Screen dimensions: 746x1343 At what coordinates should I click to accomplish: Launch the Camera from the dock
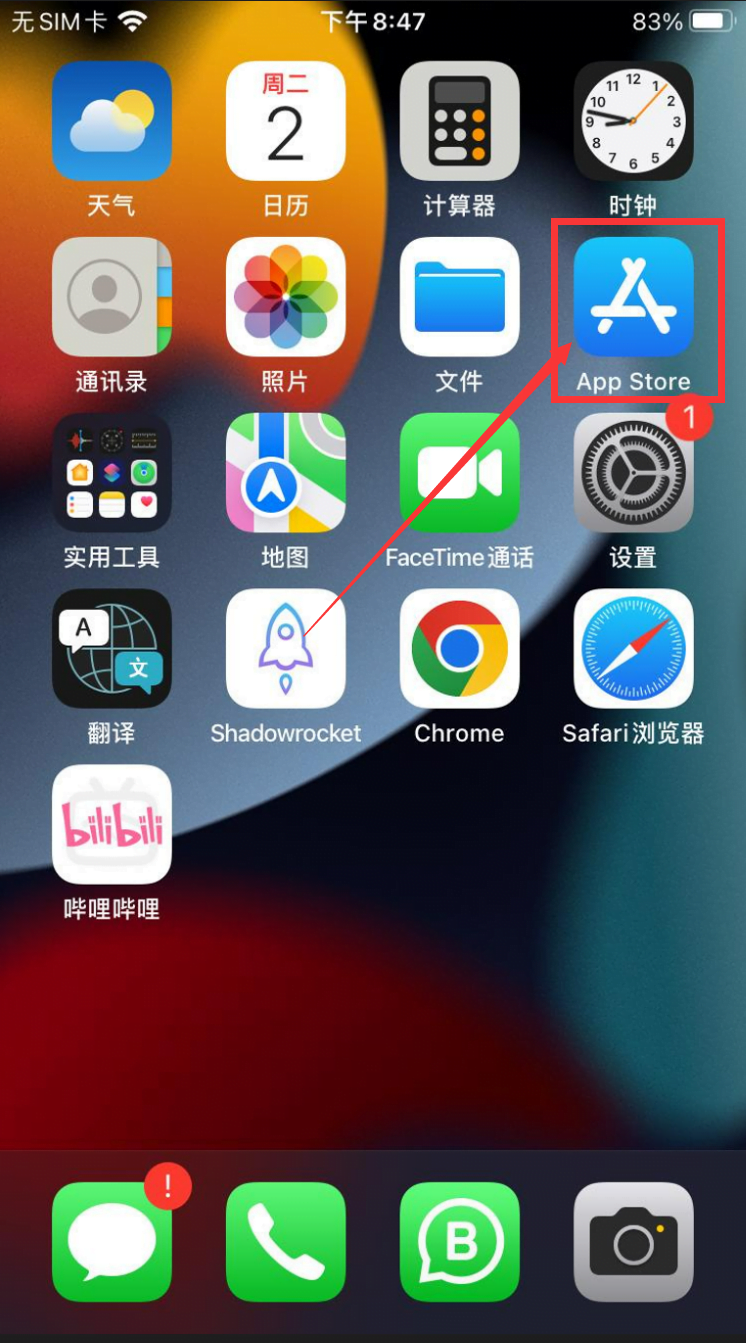click(633, 1242)
